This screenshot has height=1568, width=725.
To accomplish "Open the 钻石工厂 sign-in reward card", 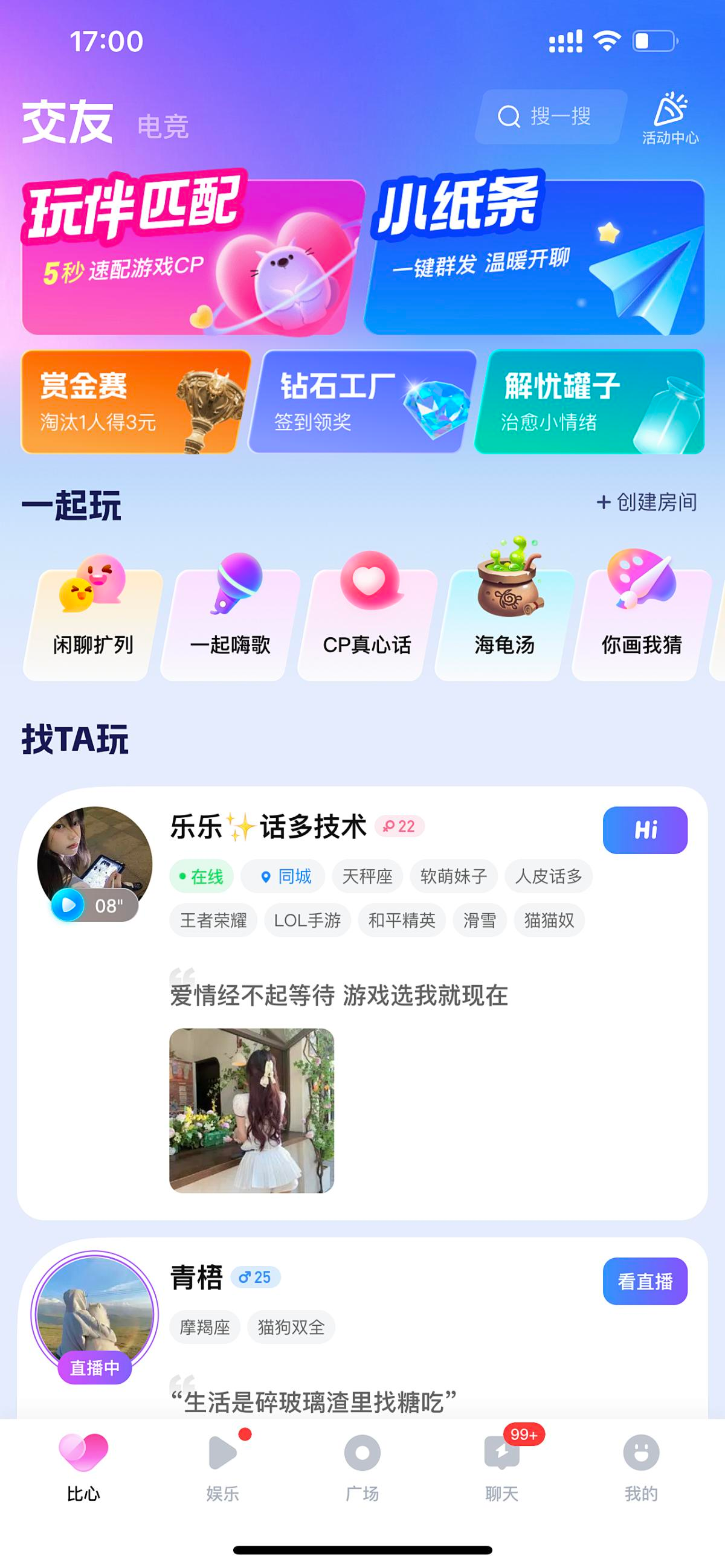I will click(363, 402).
